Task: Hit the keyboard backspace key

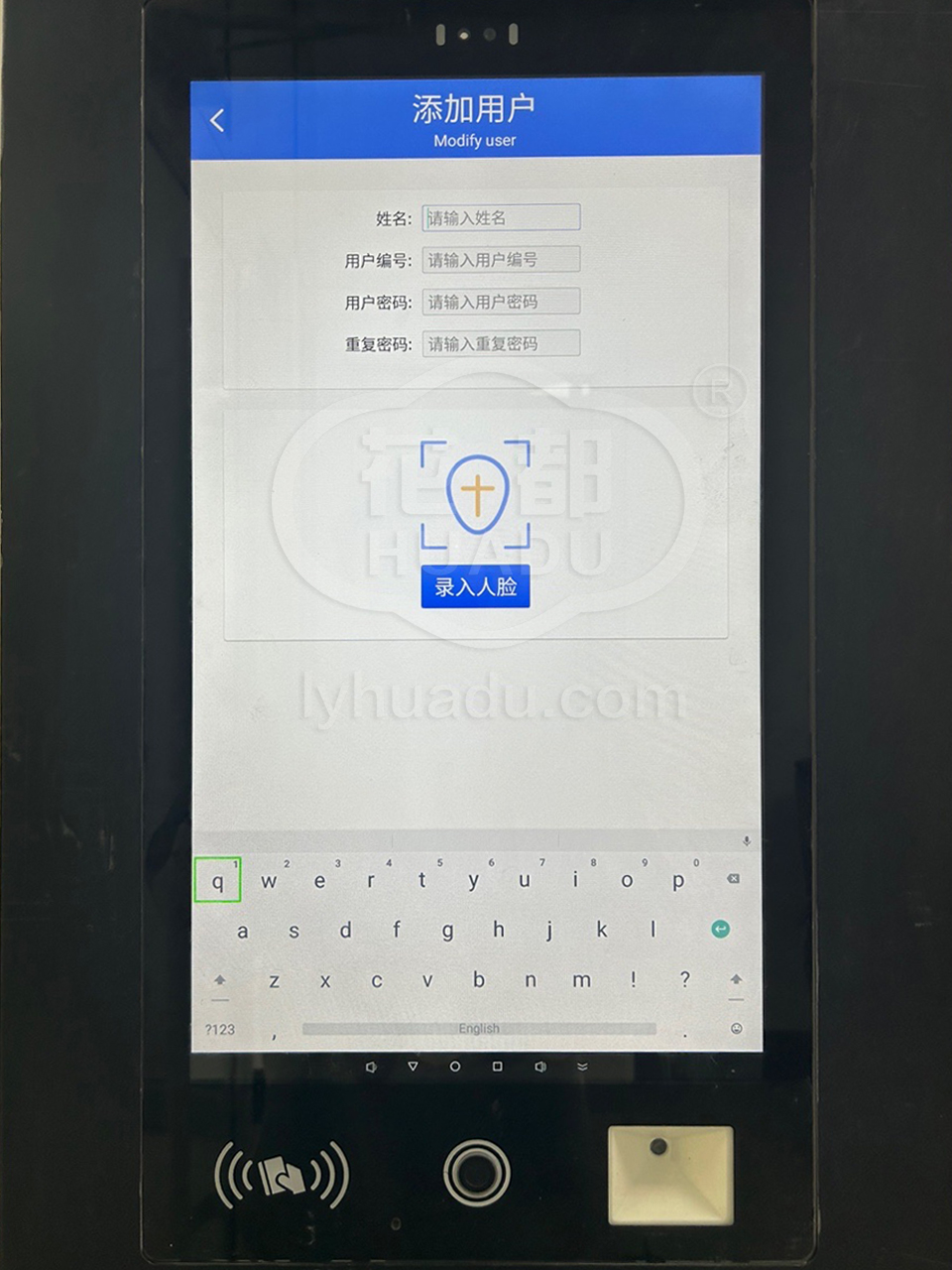Action: 733,879
